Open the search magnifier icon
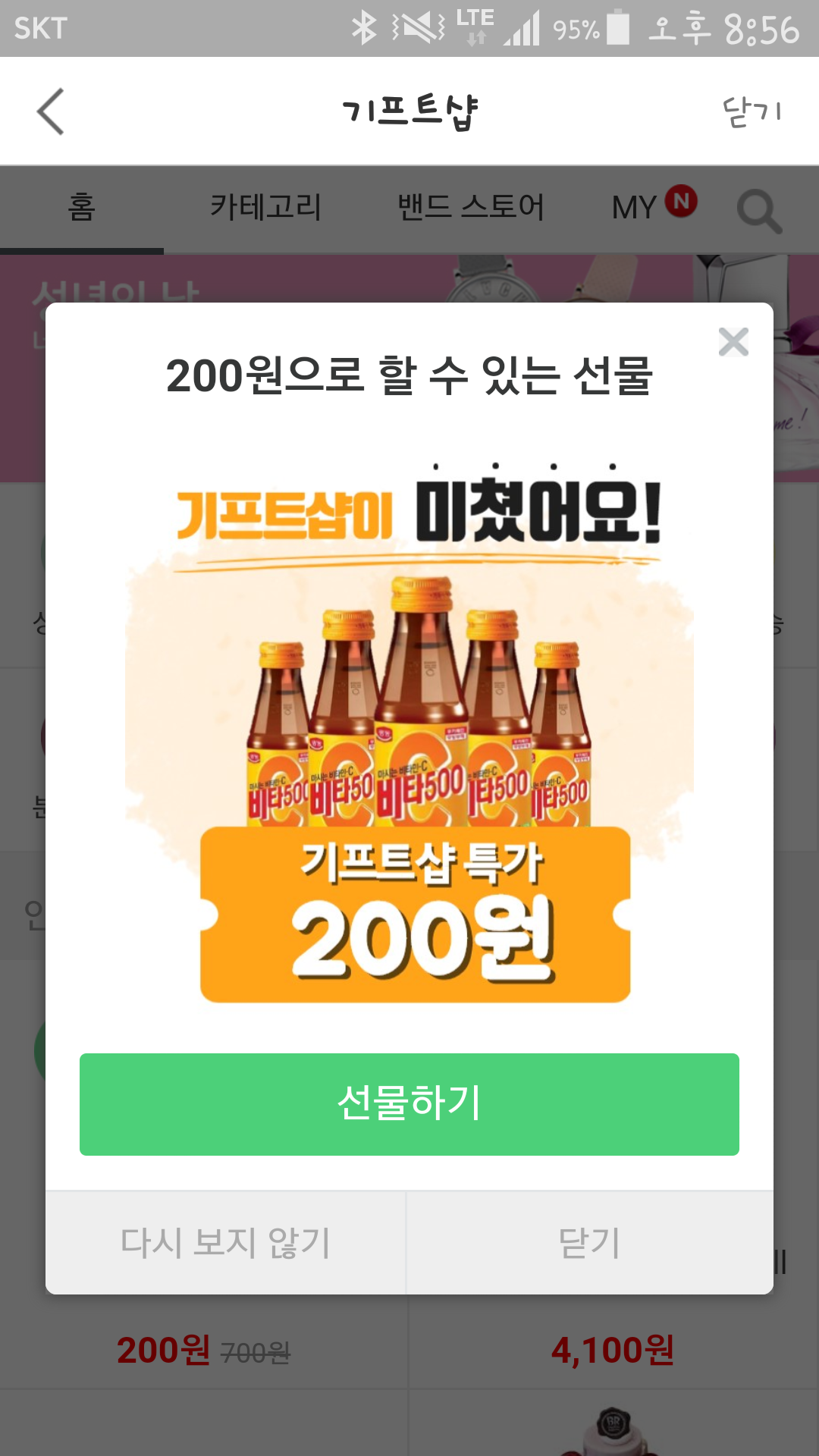The image size is (819, 1456). point(759,210)
